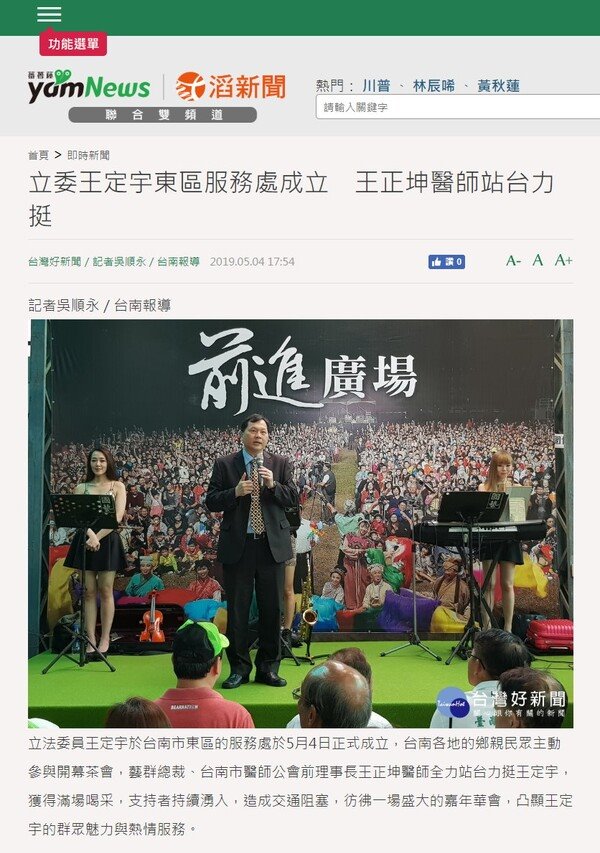Open the hamburger menu
Image resolution: width=600 pixels, height=853 pixels.
tap(49, 15)
